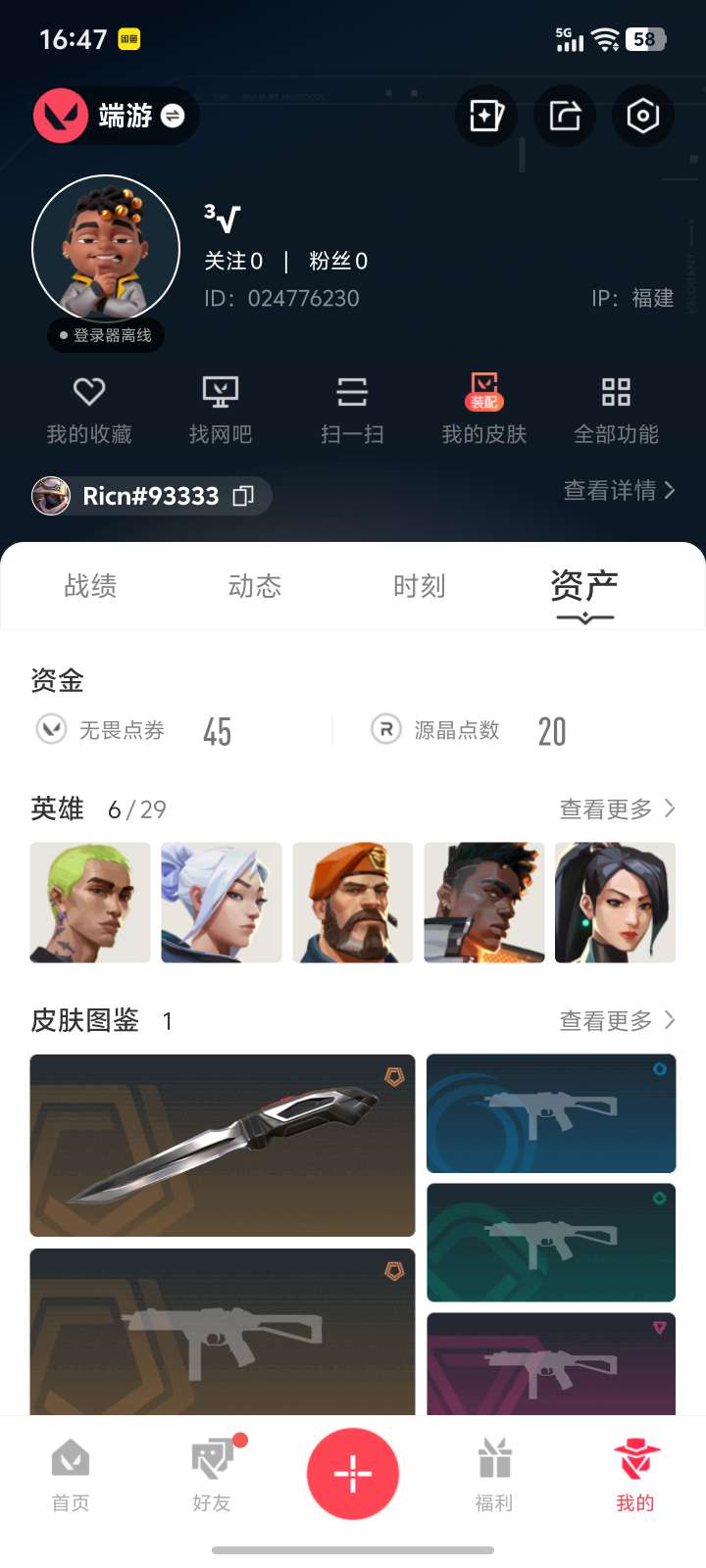Image resolution: width=706 pixels, height=1568 pixels.
Task: Switch to the 动态 tab
Action: [255, 586]
